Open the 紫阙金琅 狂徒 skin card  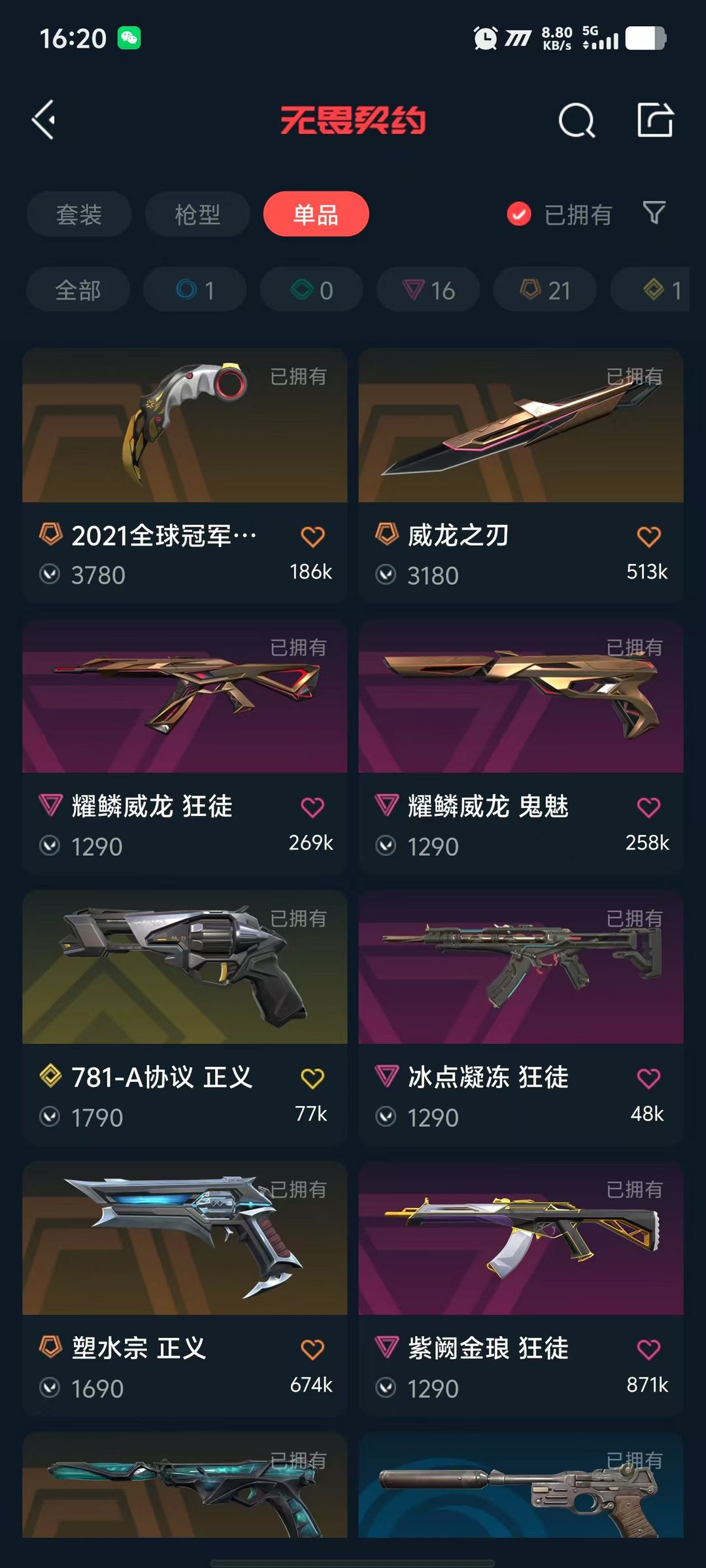pos(521,1288)
